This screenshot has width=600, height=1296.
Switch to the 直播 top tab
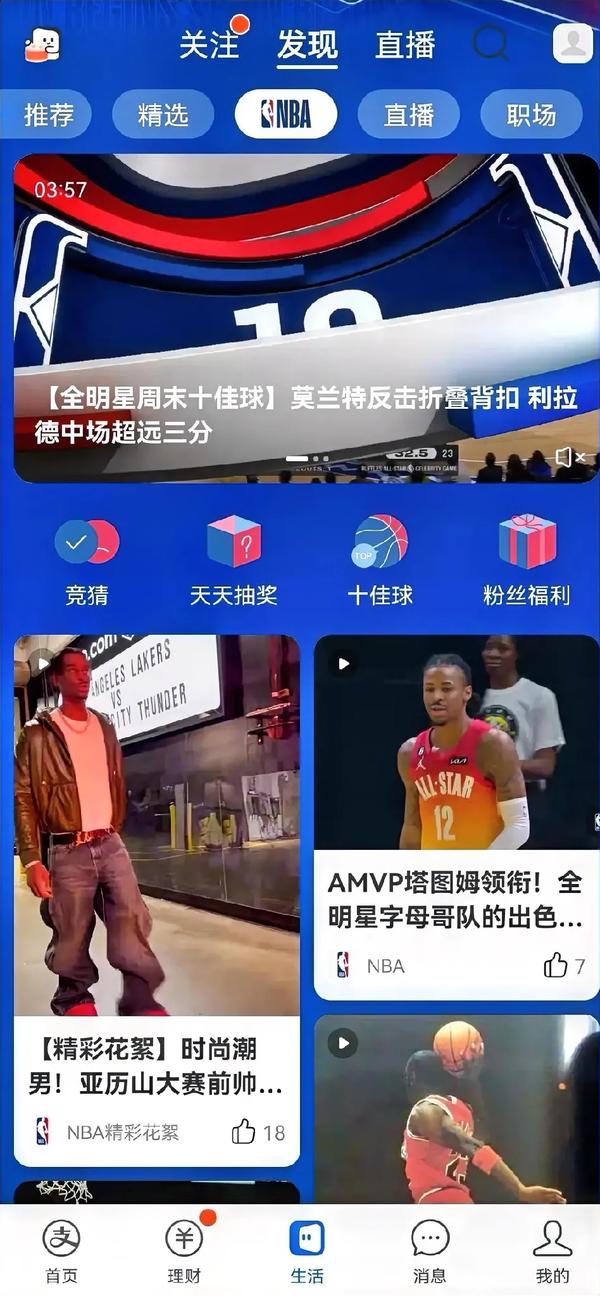coord(405,45)
